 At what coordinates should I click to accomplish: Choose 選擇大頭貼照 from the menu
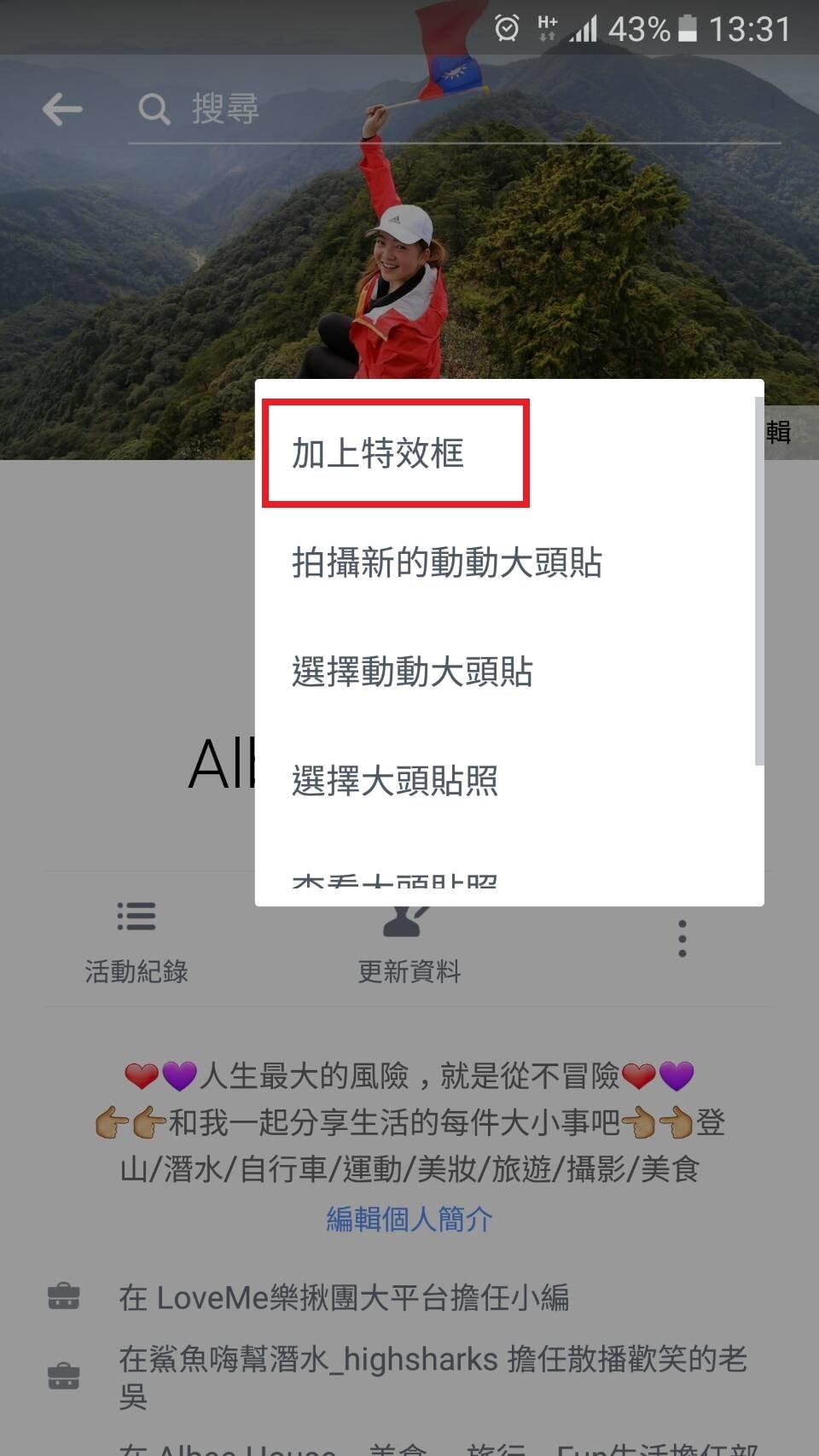tap(395, 781)
